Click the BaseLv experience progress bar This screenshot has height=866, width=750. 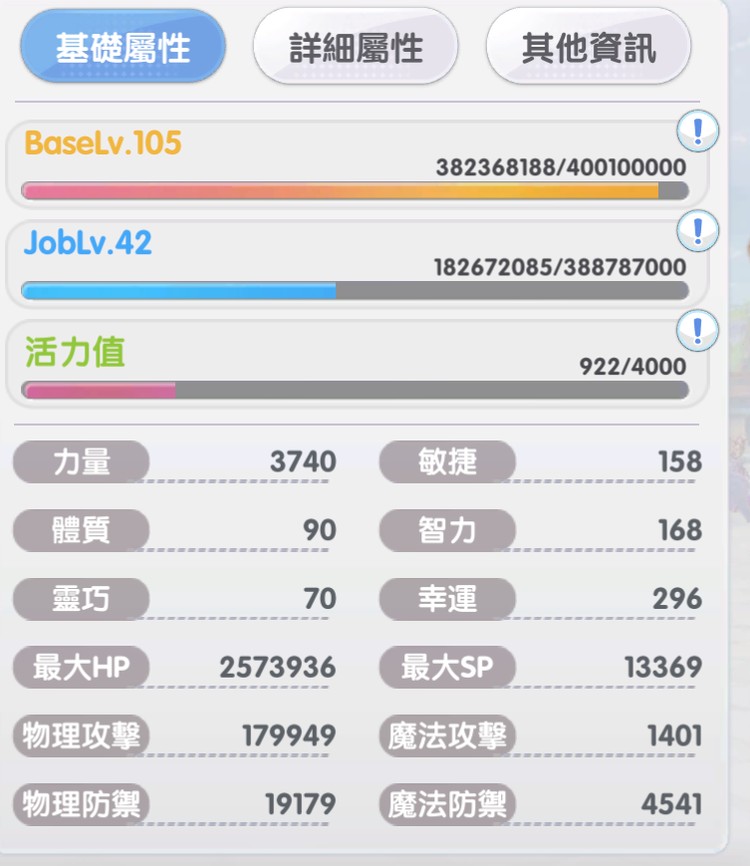(355, 188)
